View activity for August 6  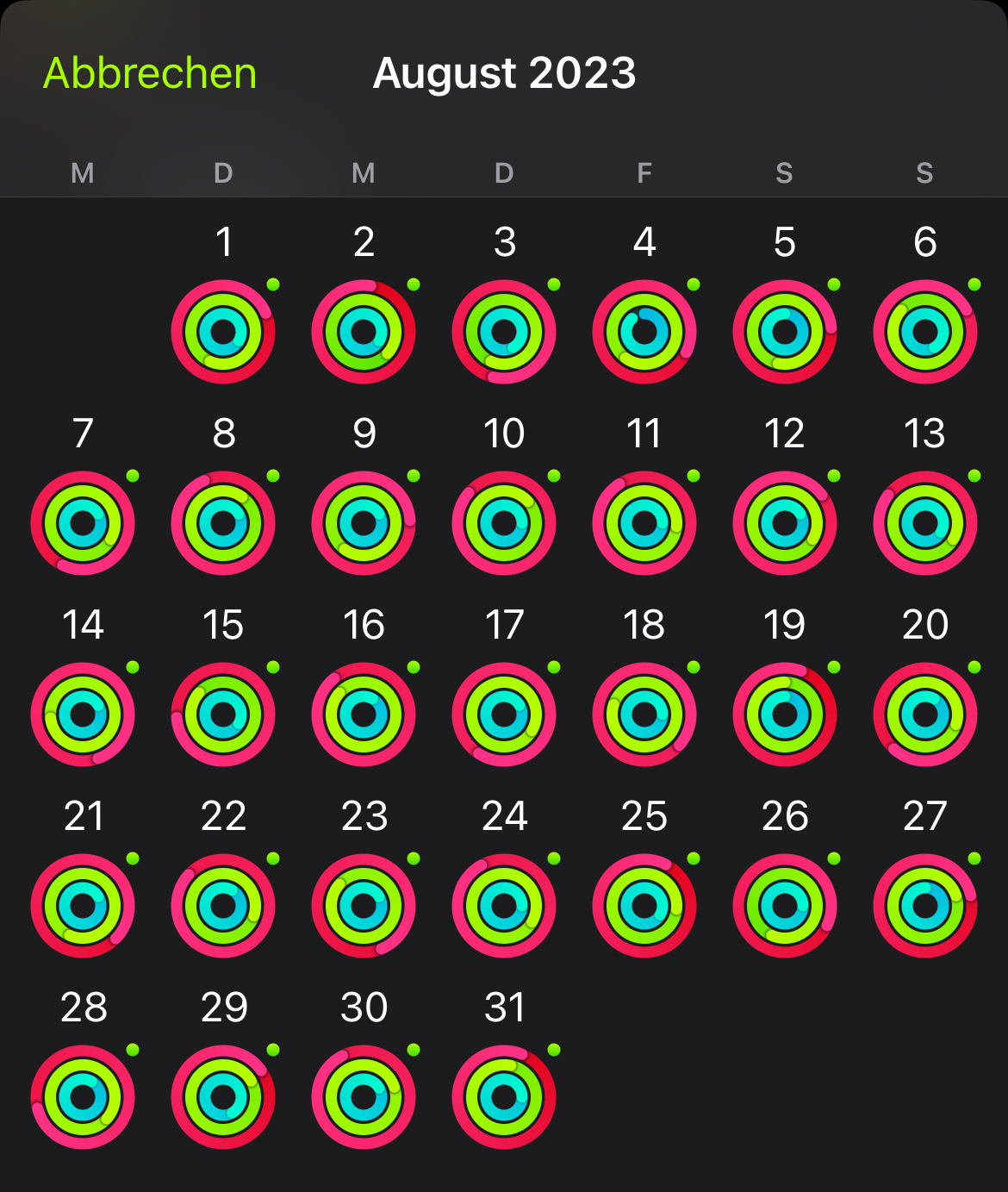(x=925, y=332)
